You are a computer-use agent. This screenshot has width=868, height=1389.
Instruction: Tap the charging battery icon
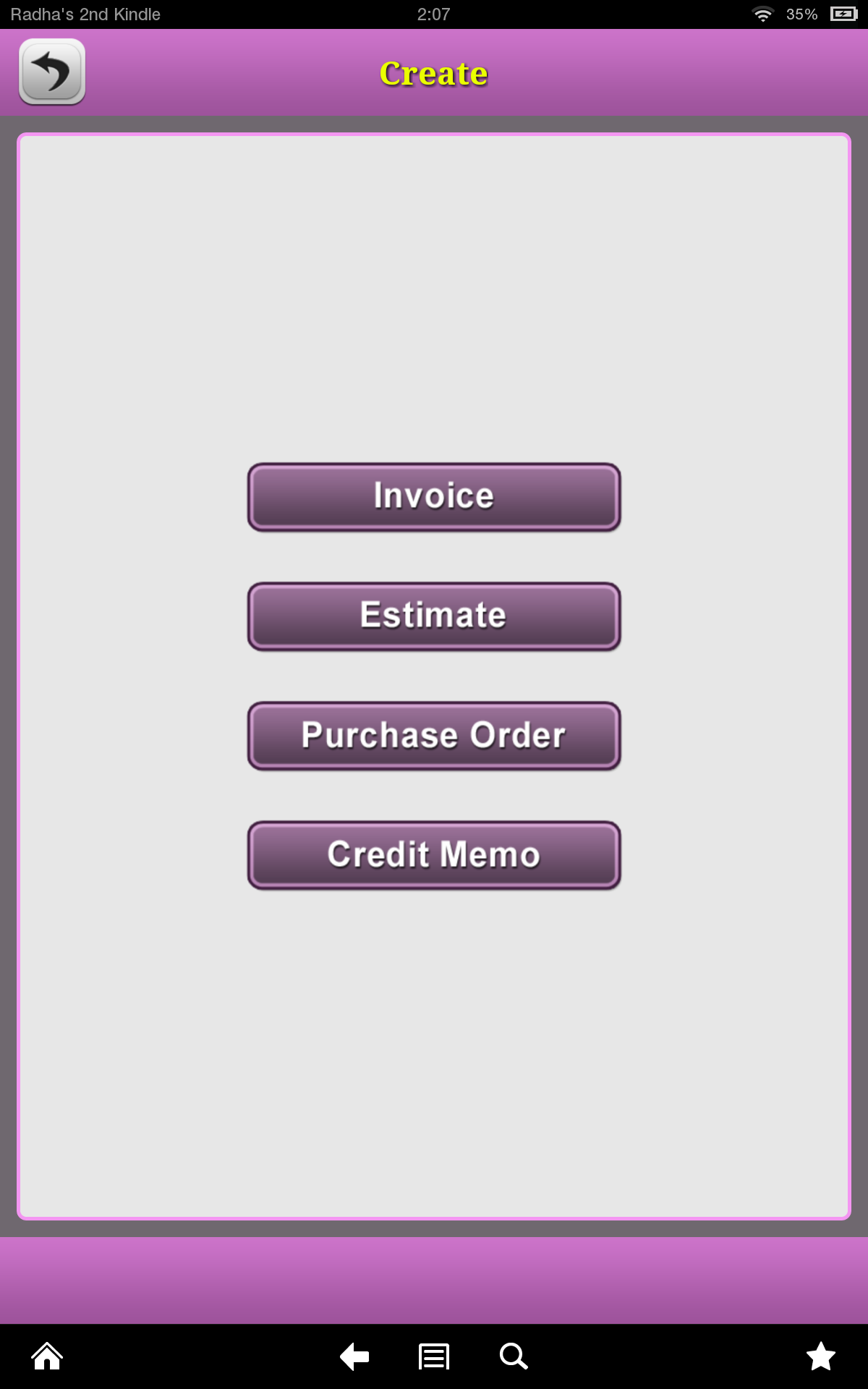pyautogui.click(x=842, y=13)
